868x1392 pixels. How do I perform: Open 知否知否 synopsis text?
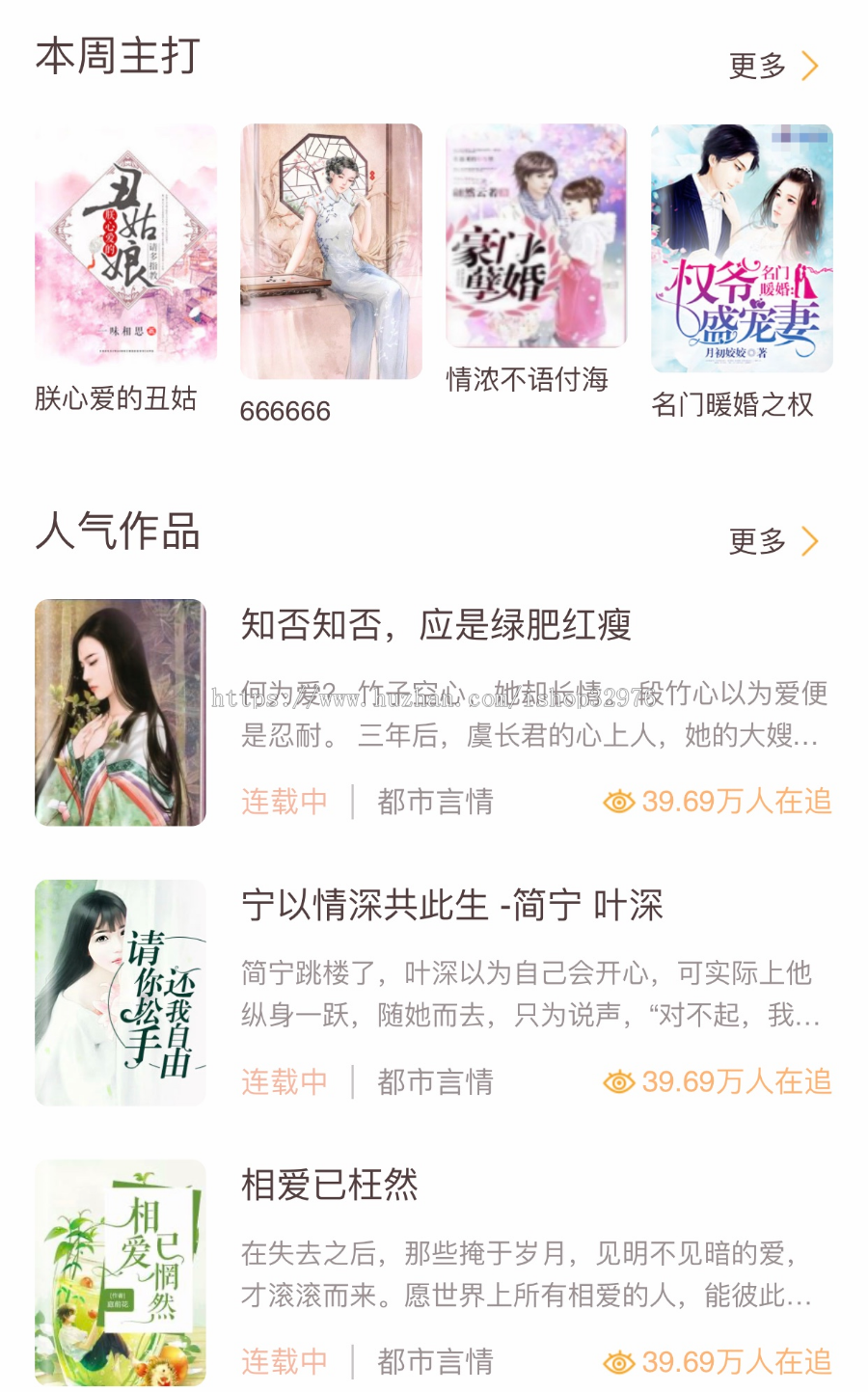pos(529,725)
